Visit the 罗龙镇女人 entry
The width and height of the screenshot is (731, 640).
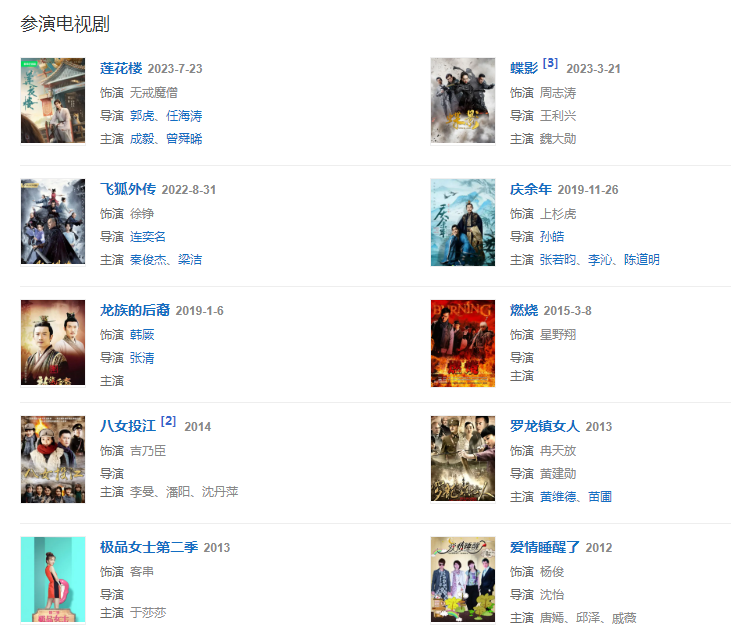(x=545, y=427)
